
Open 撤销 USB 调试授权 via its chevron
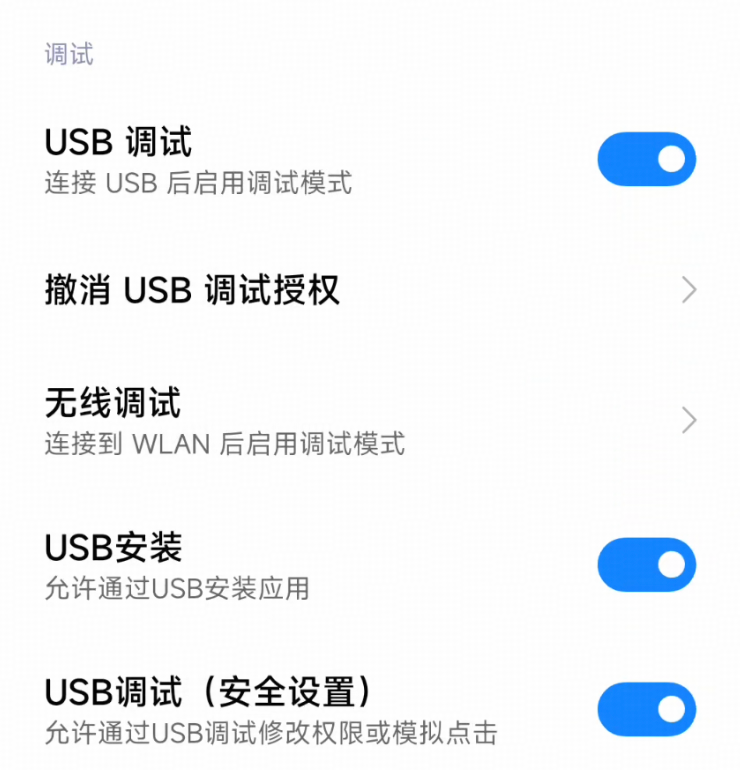(688, 290)
